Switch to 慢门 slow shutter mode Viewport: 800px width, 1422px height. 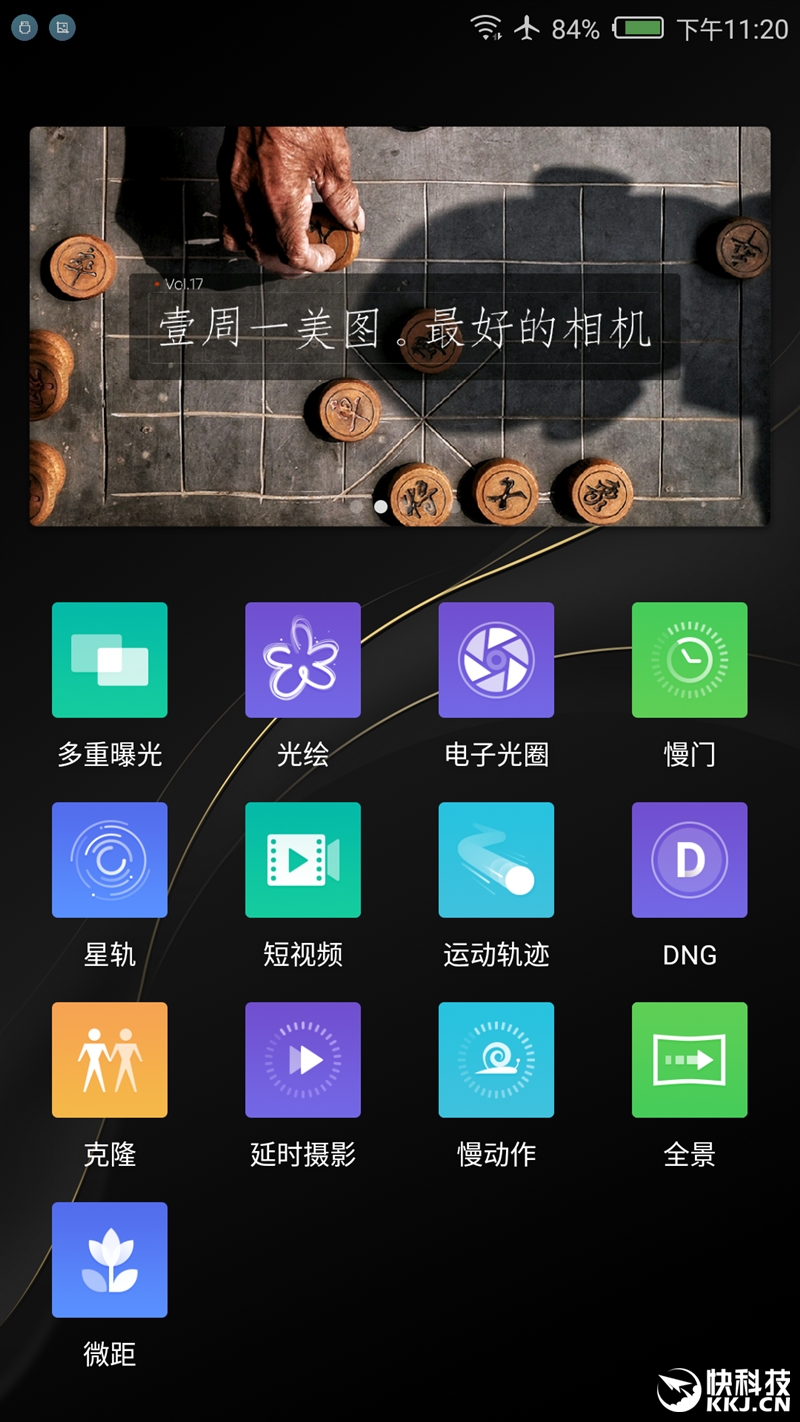[689, 660]
